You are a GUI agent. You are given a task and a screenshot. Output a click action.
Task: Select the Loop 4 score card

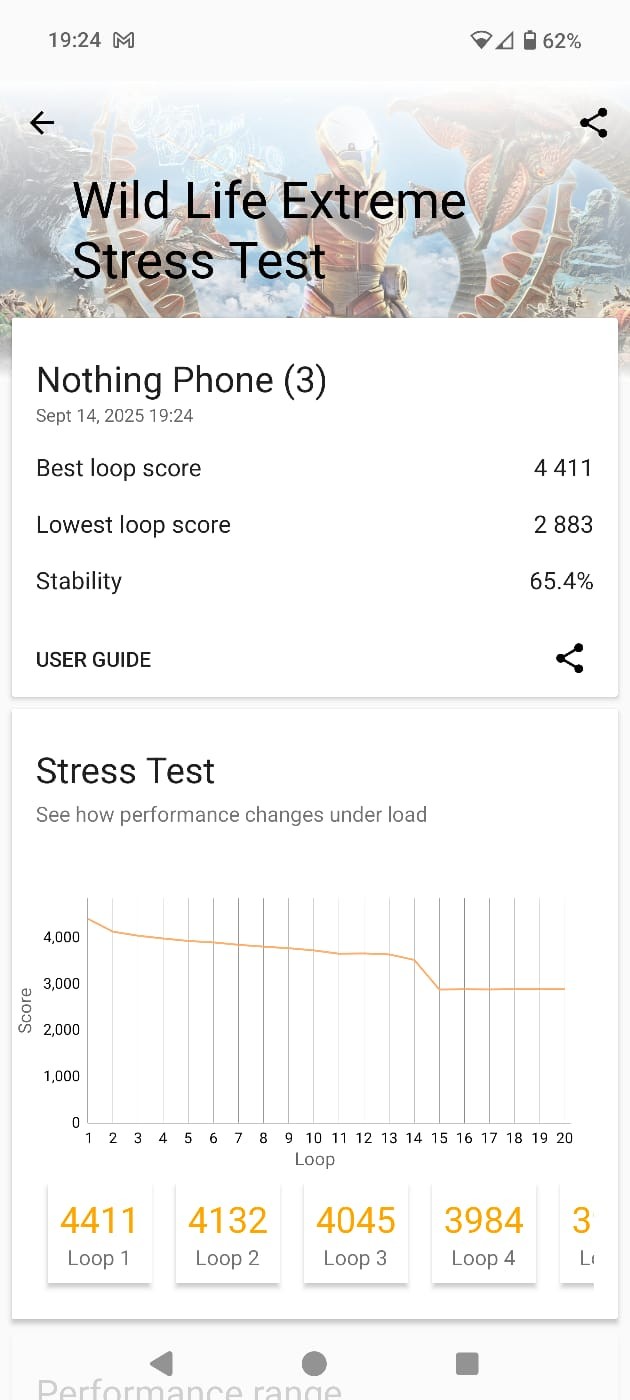(x=483, y=1234)
